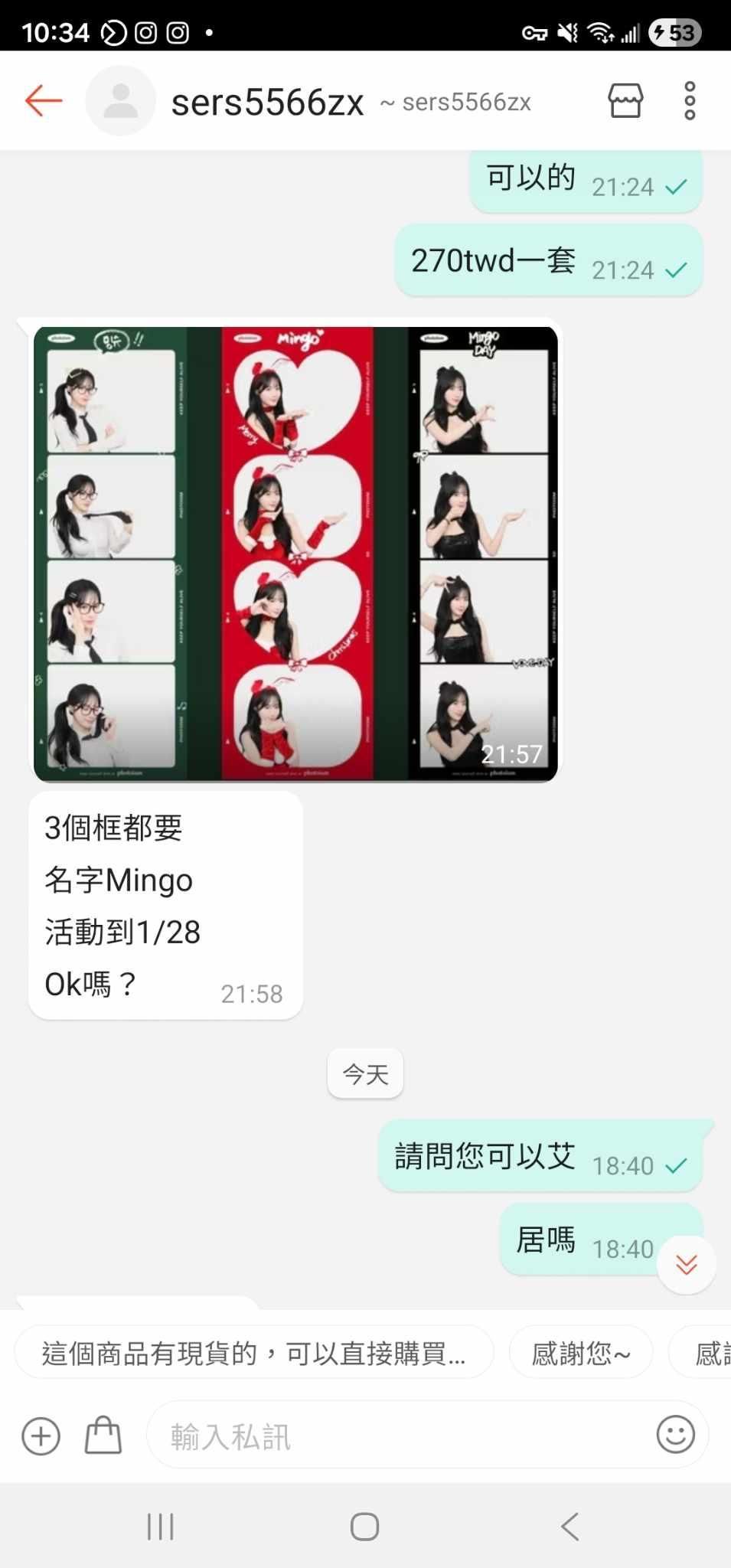This screenshot has width=731, height=1568.
Task: Open the plus attachment menu
Action: click(x=41, y=1436)
